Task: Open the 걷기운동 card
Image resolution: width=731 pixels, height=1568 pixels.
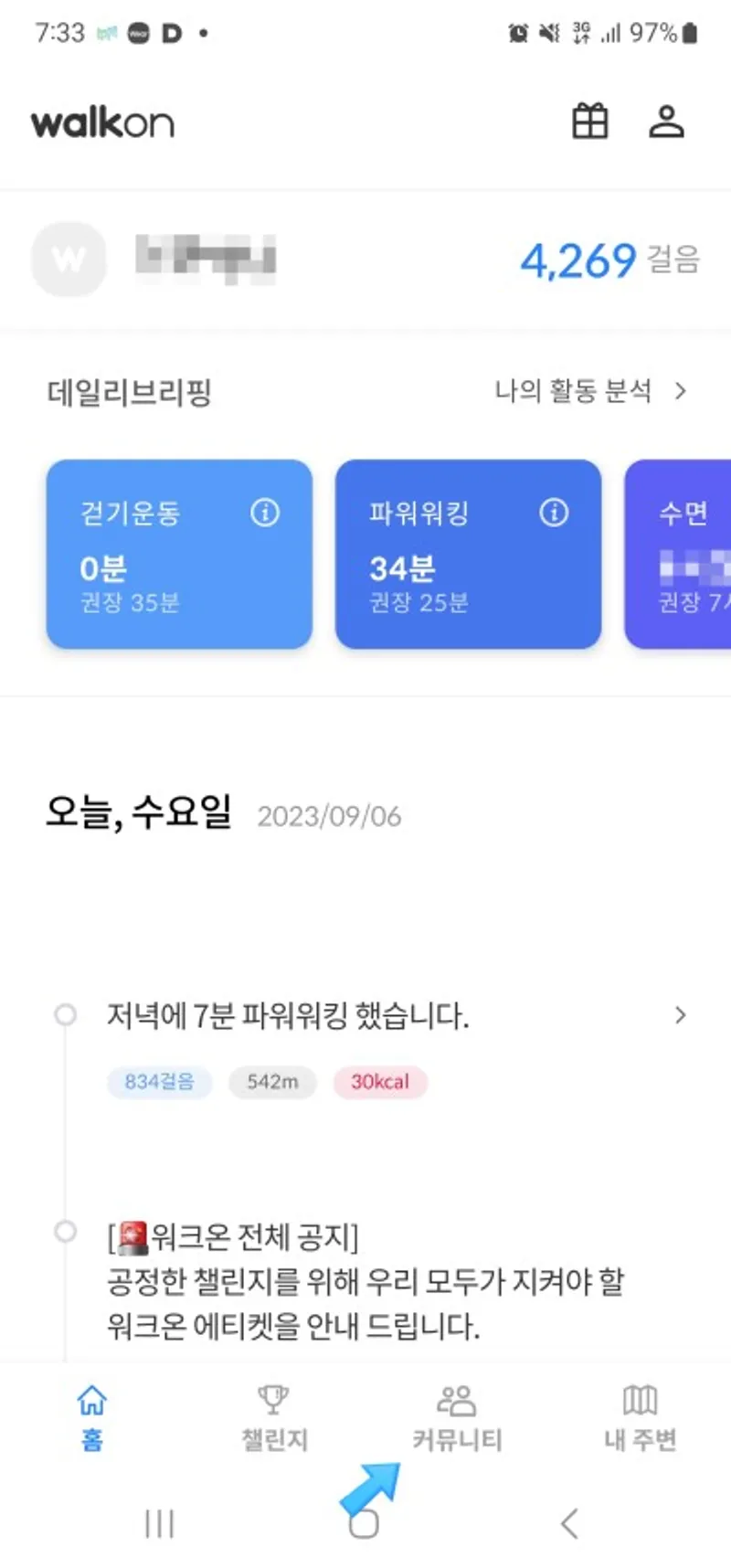Action: coord(179,555)
